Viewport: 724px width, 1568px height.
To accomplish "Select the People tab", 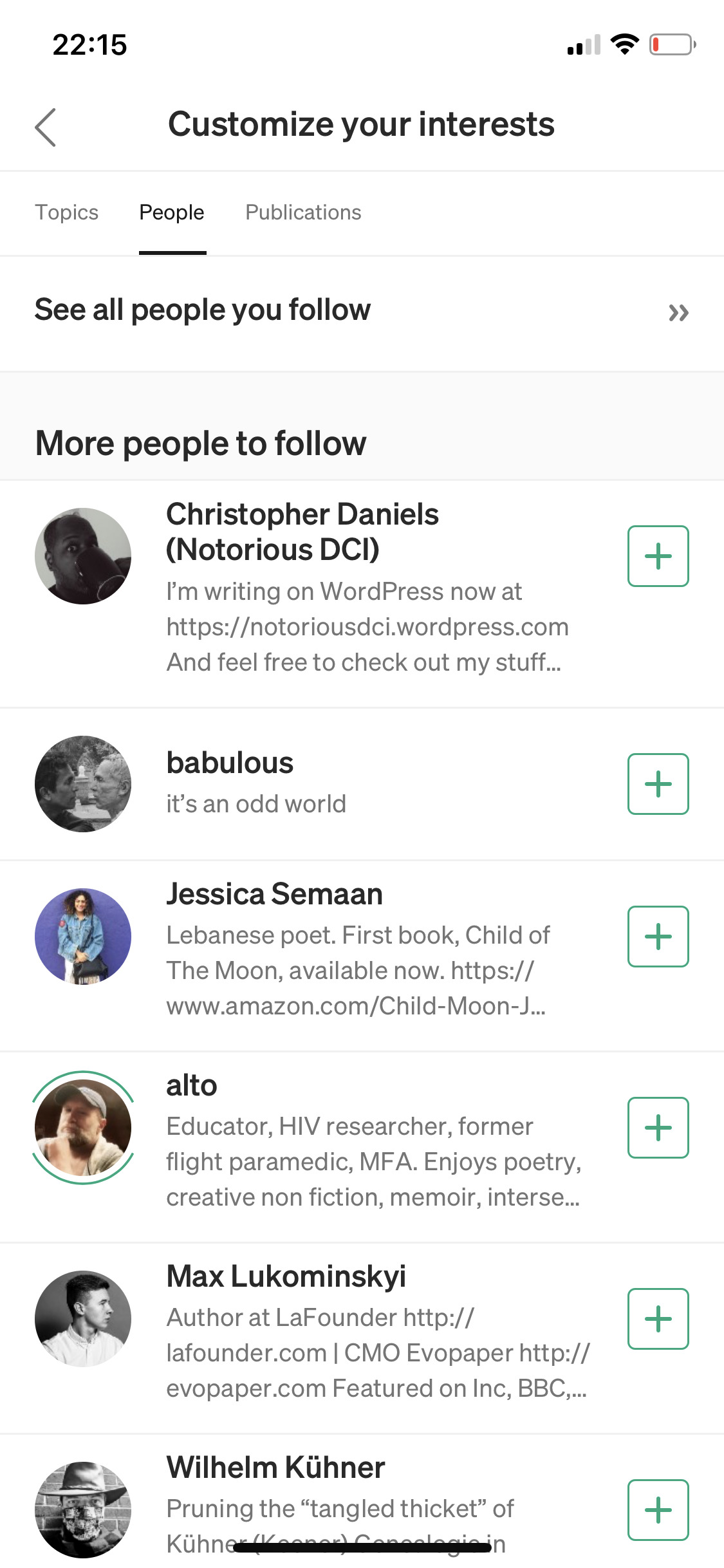I will (172, 212).
